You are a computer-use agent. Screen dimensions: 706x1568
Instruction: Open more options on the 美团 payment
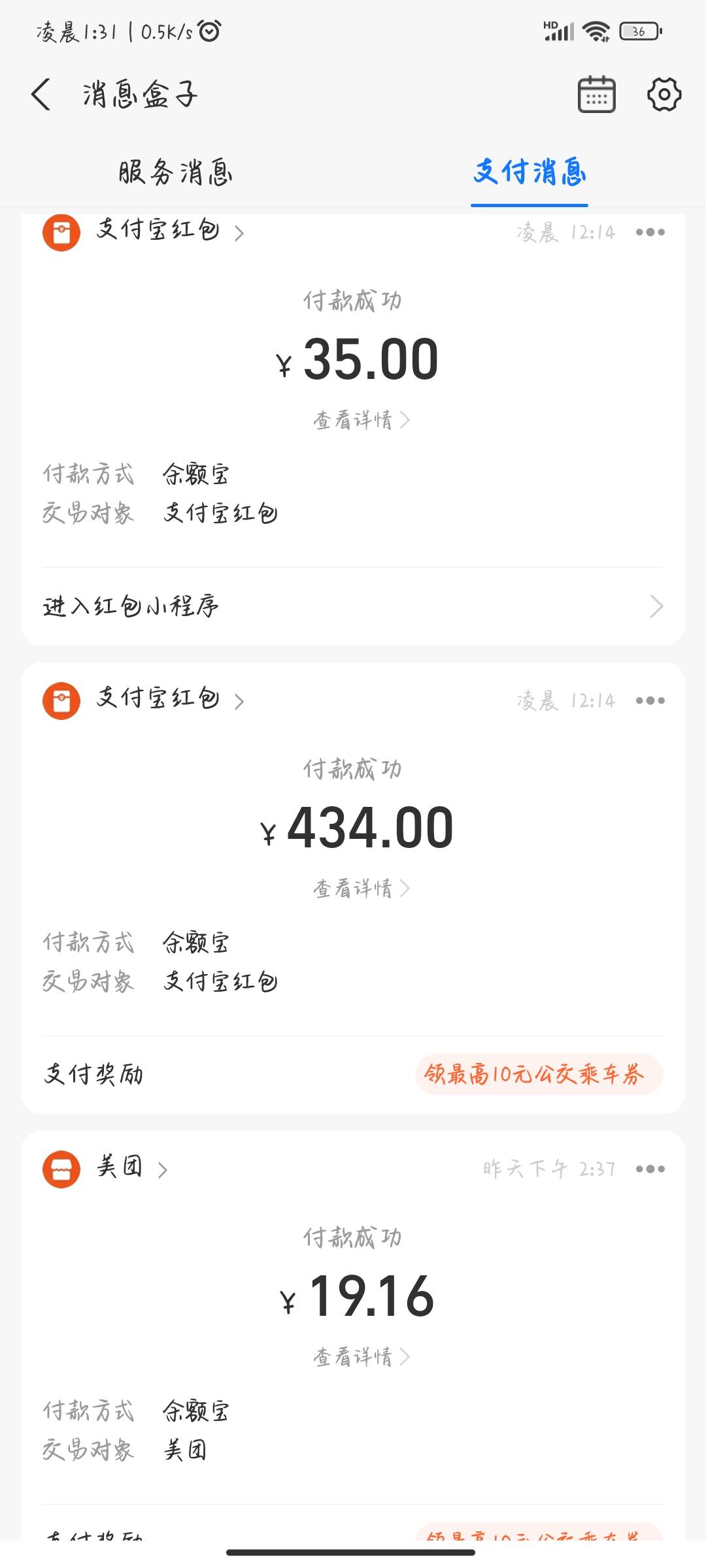pyautogui.click(x=650, y=1169)
